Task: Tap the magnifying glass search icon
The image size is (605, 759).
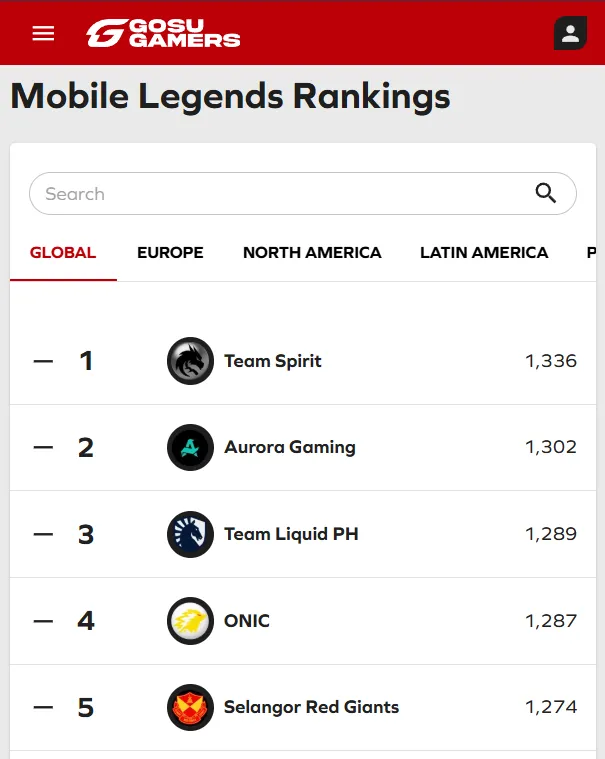Action: (545, 193)
